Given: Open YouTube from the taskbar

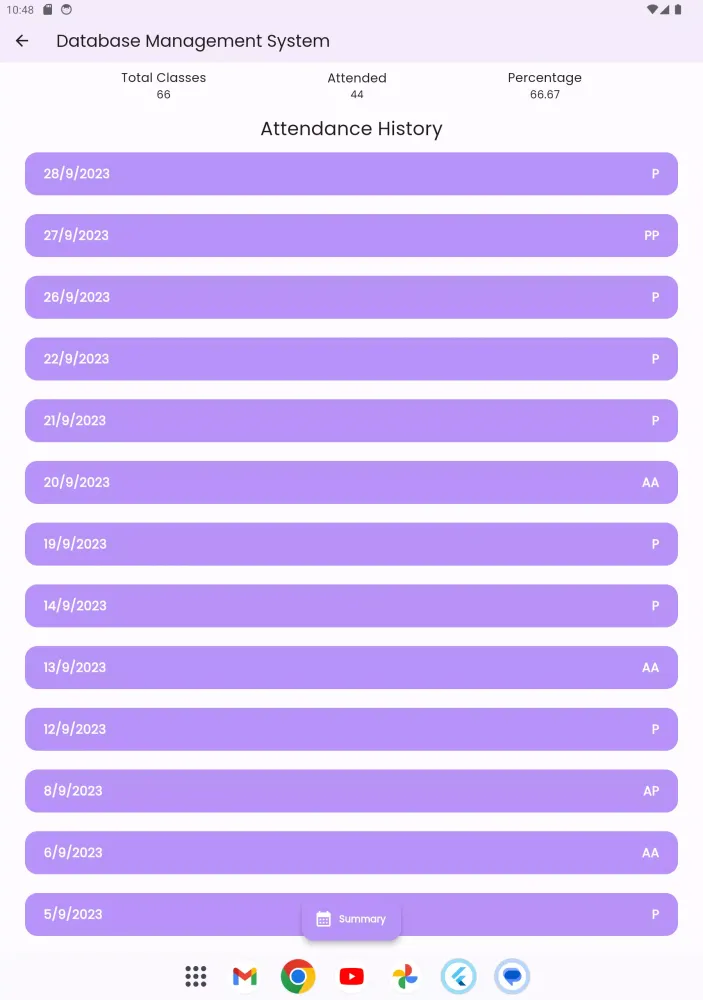Looking at the screenshot, I should (352, 976).
